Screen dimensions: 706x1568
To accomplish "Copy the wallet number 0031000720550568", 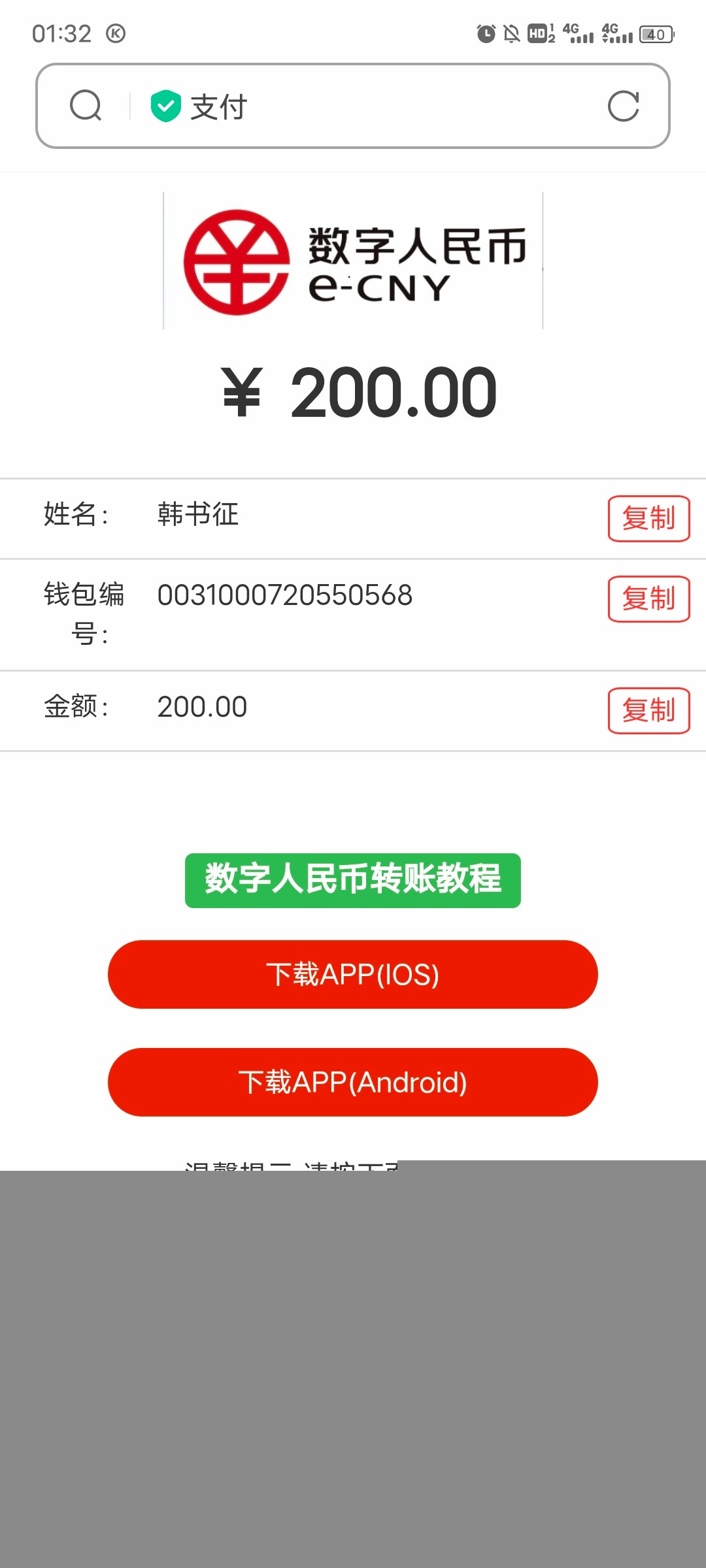I will [648, 598].
